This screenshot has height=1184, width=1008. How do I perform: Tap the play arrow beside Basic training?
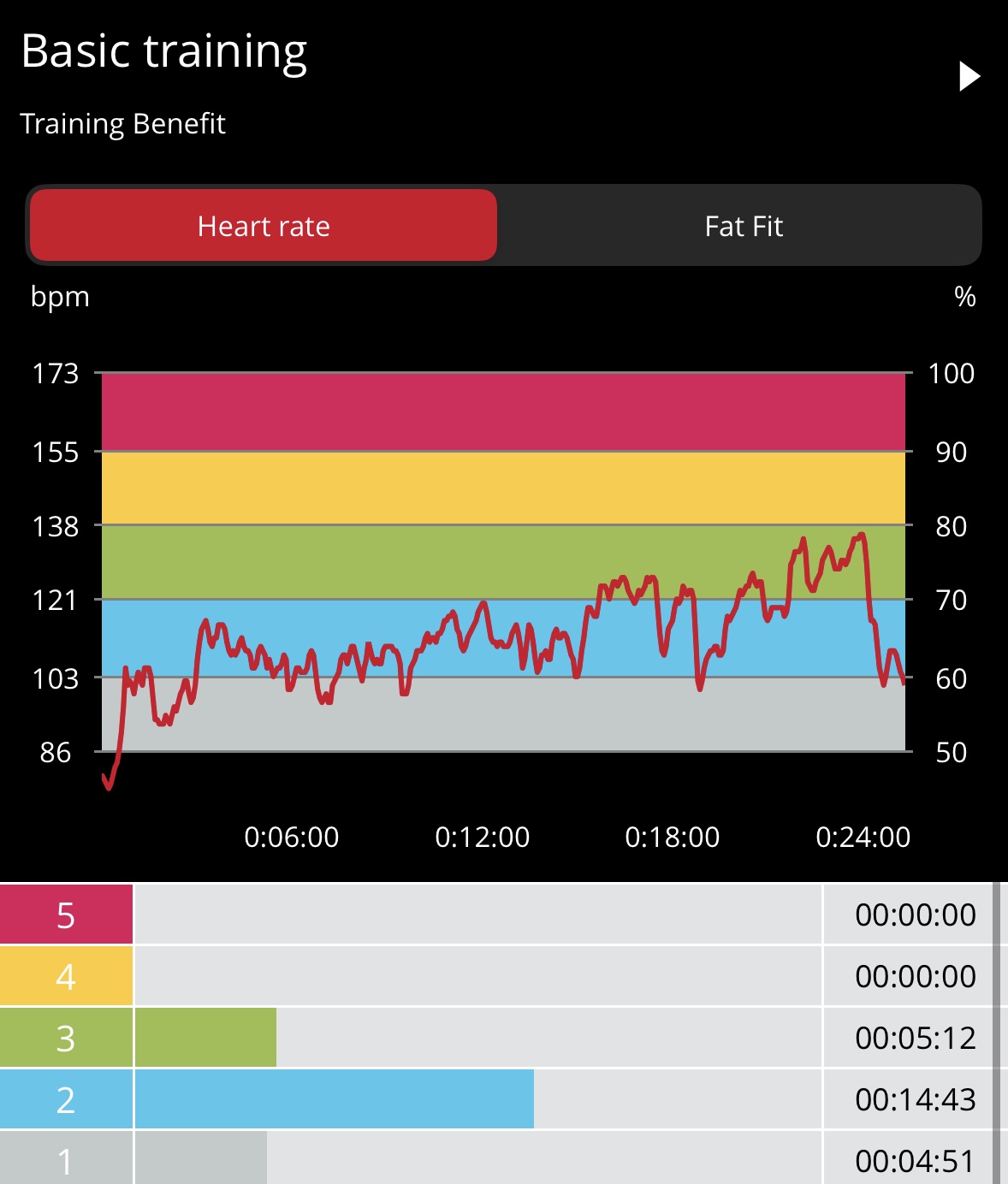969,76
